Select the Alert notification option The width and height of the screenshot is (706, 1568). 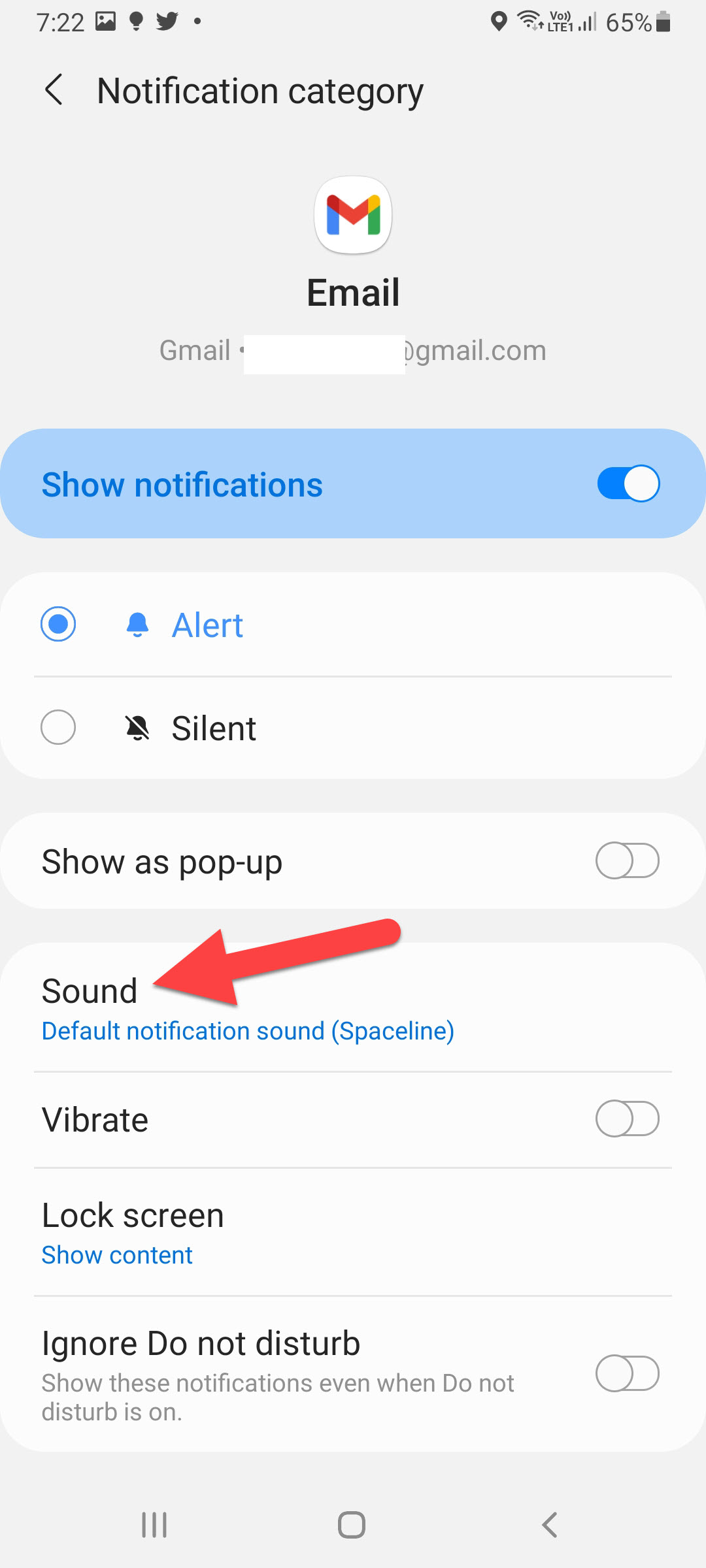point(58,625)
